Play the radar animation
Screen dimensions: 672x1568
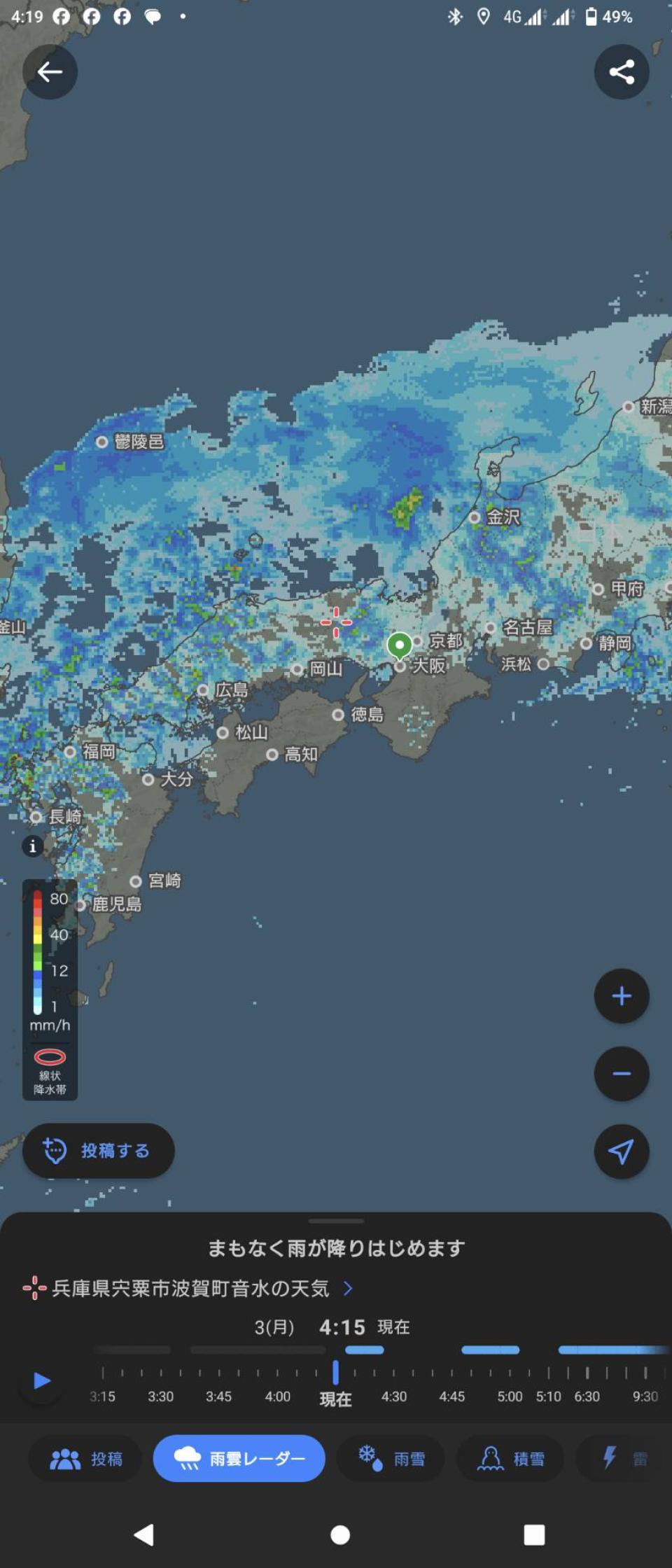[x=41, y=1380]
